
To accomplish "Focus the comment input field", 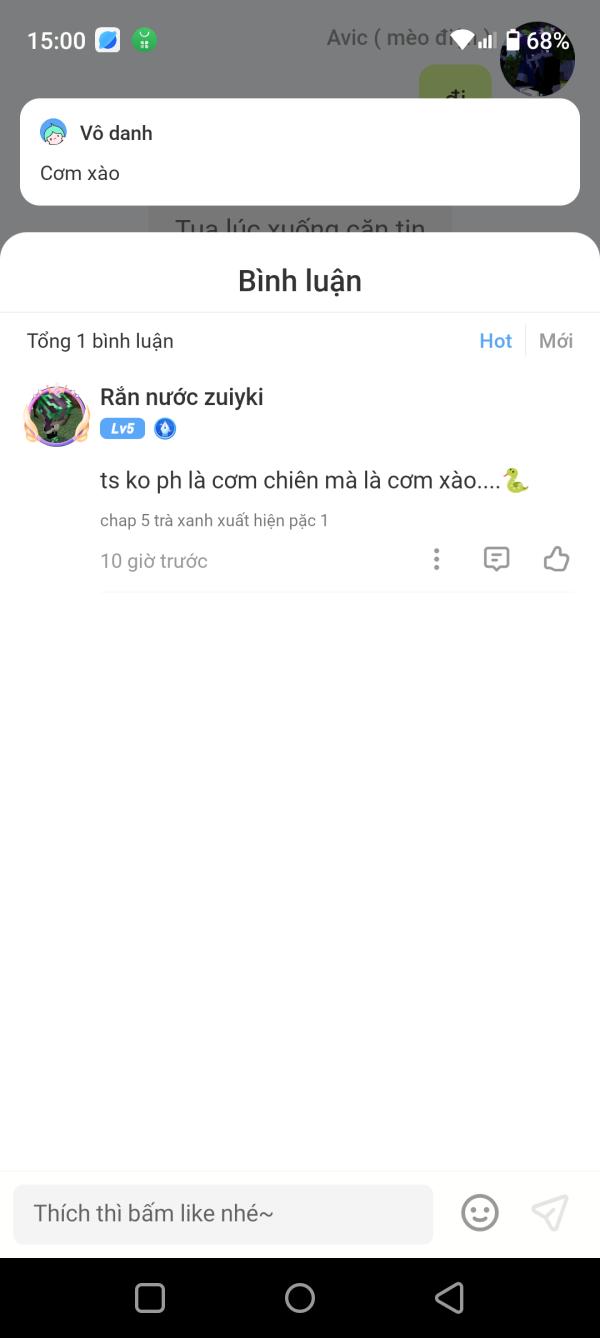I will (223, 1214).
